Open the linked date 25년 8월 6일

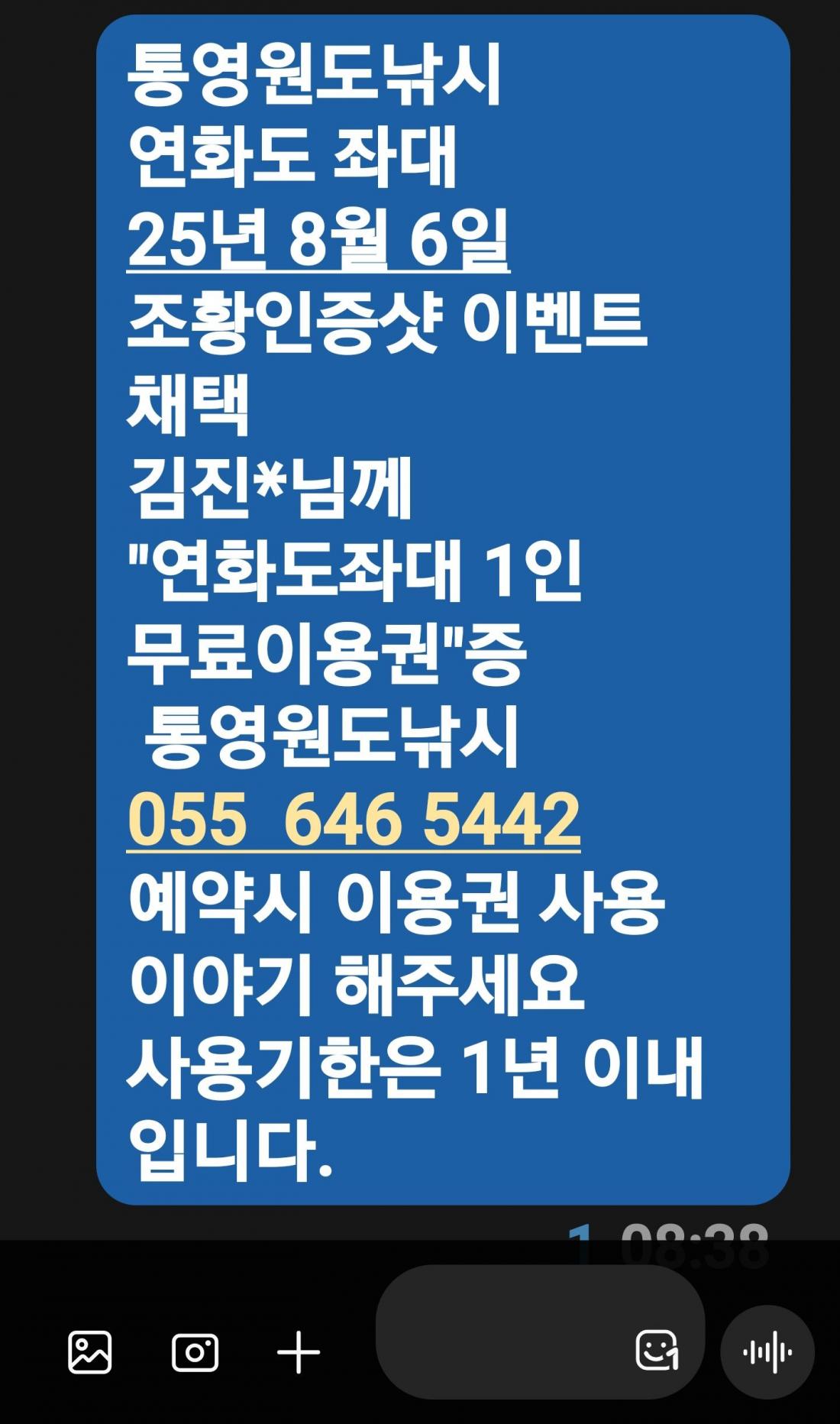click(x=318, y=240)
